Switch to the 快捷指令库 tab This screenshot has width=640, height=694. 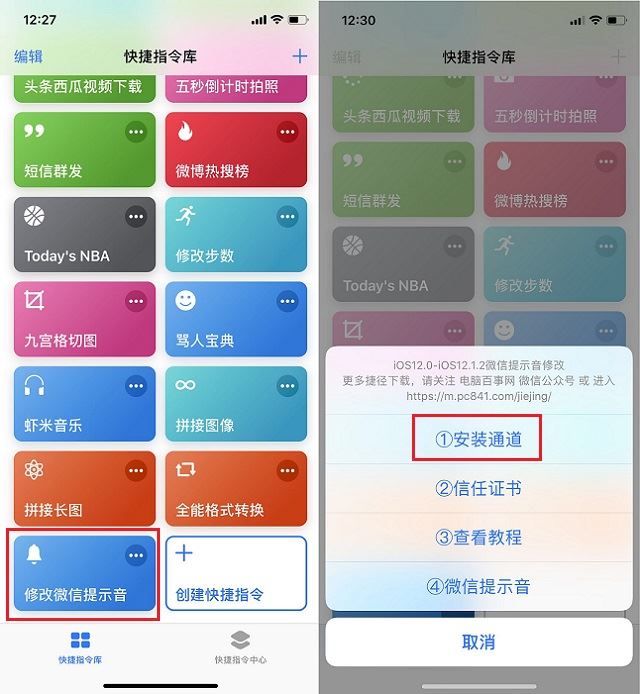click(x=80, y=647)
